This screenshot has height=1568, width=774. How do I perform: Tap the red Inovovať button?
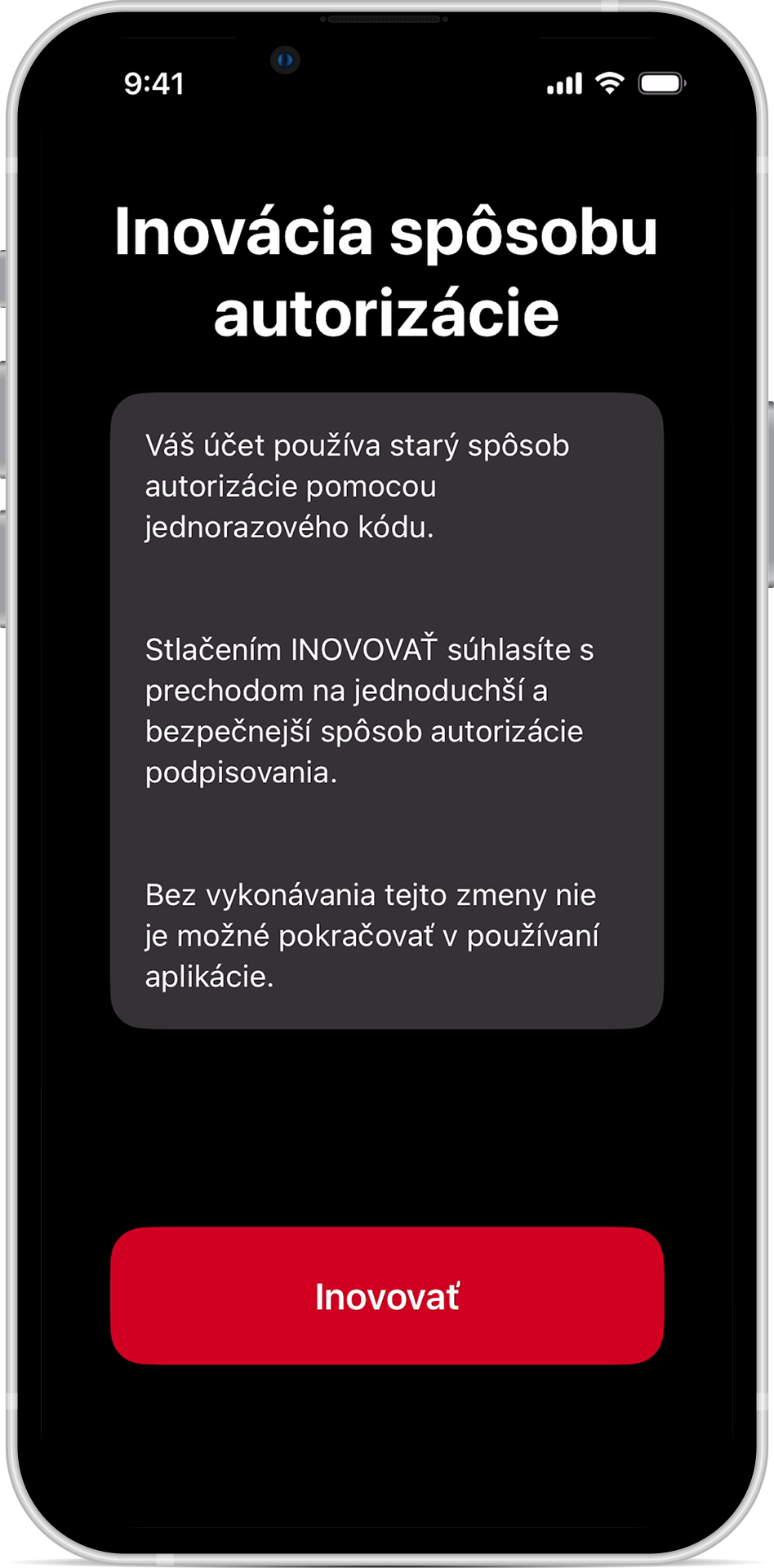[x=387, y=1295]
